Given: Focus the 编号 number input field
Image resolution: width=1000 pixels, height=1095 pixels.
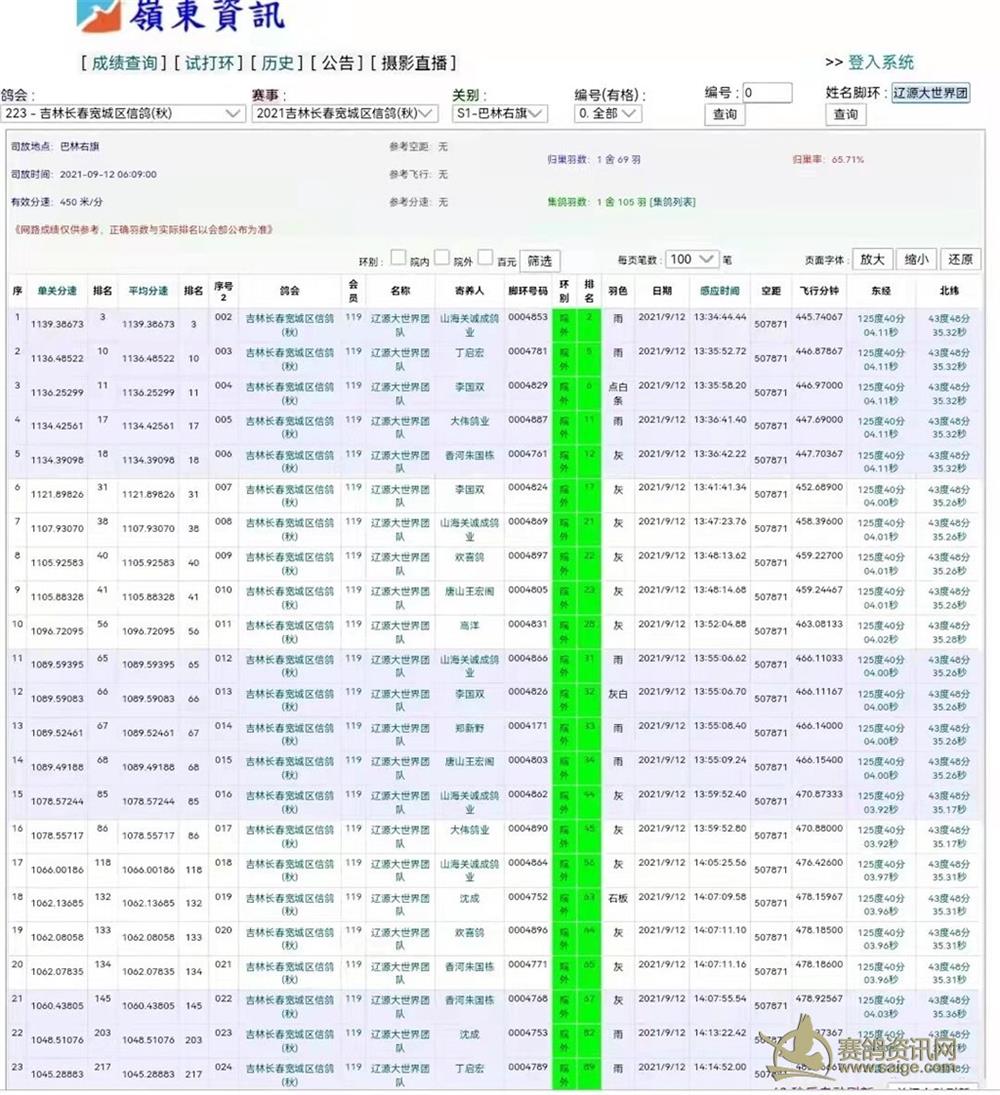Looking at the screenshot, I should click(x=767, y=92).
